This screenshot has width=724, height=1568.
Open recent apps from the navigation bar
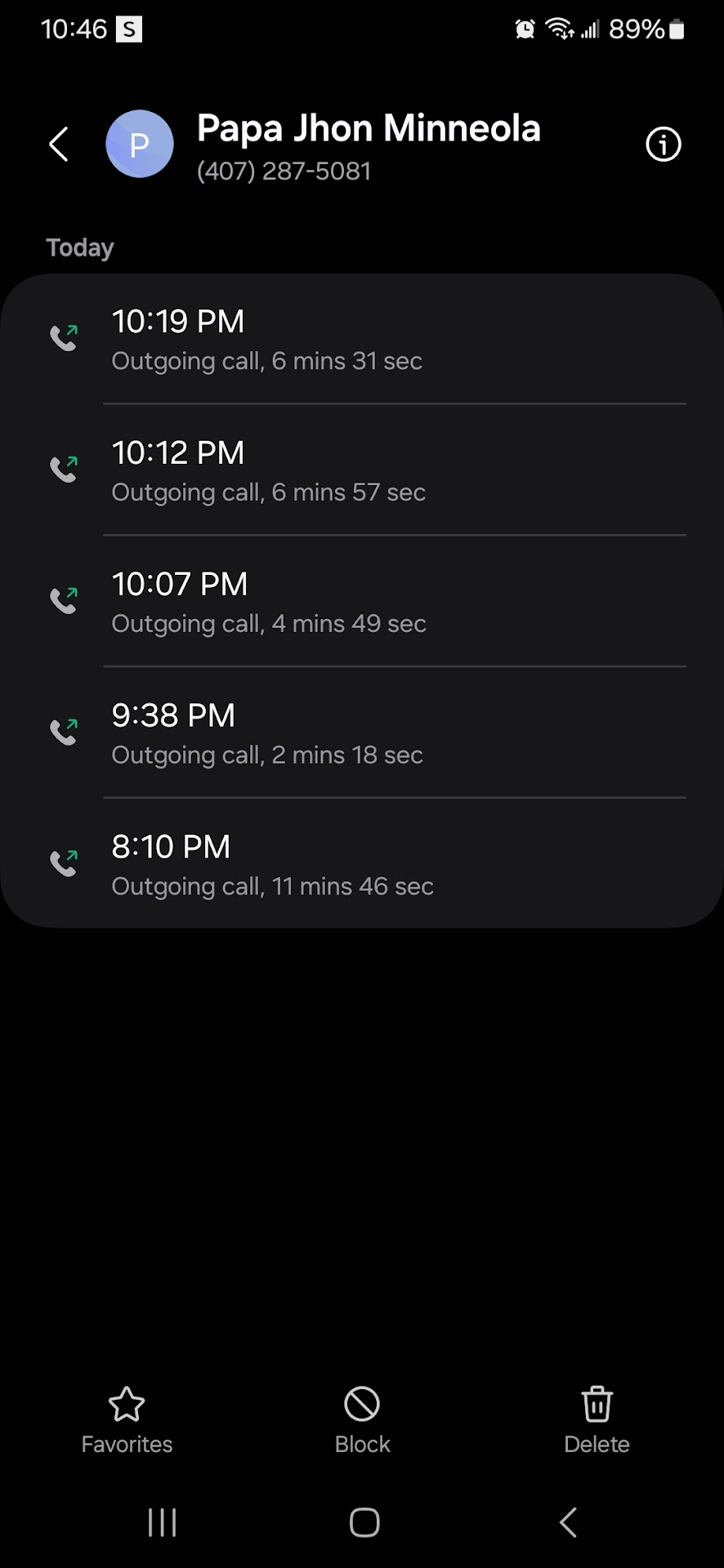tap(162, 1522)
